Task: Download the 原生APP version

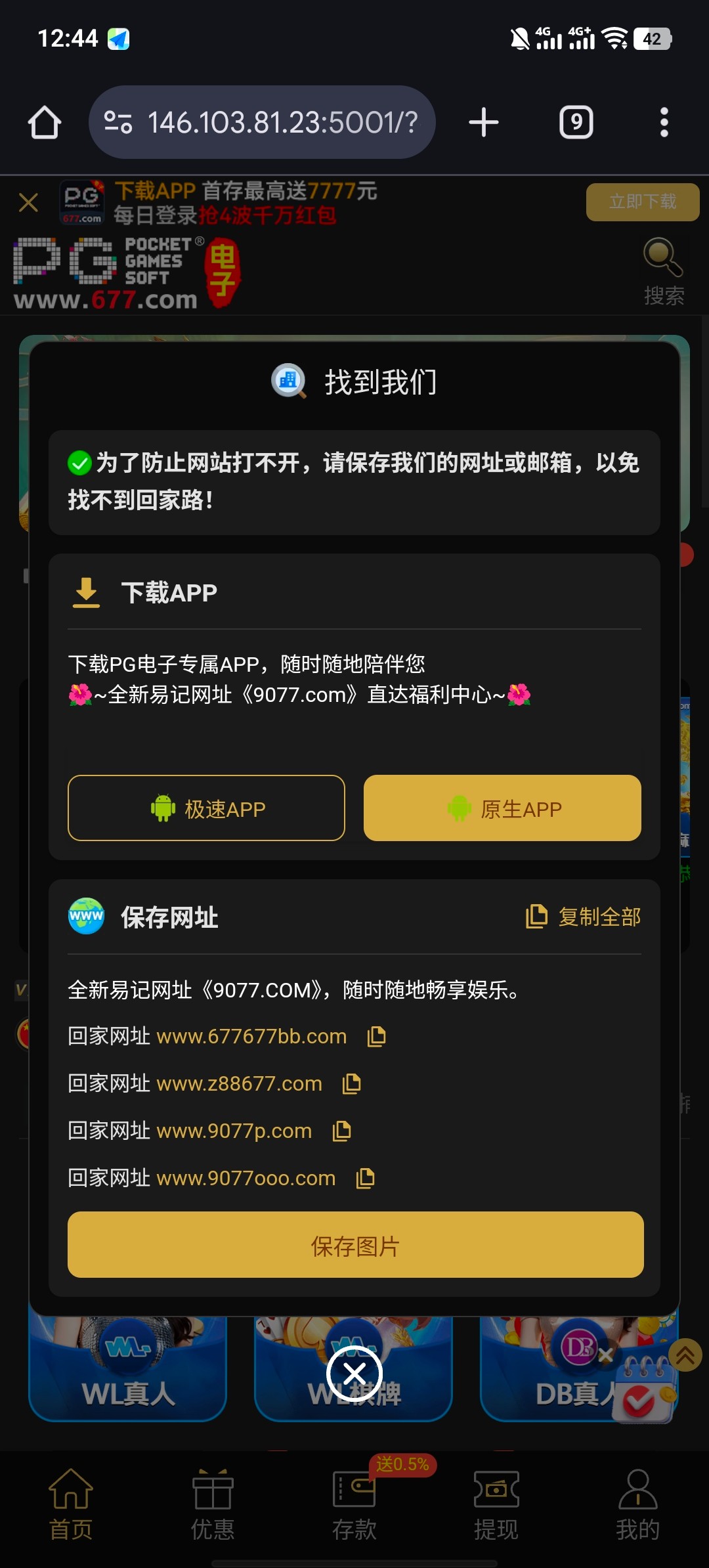Action: click(x=502, y=808)
